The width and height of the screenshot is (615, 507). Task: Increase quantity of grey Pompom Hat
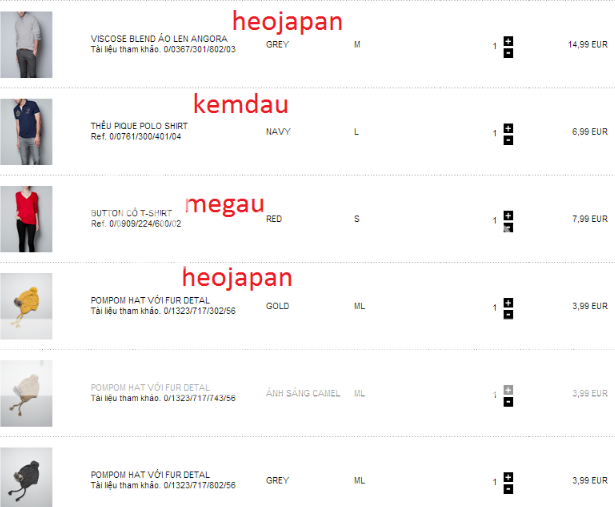point(508,477)
